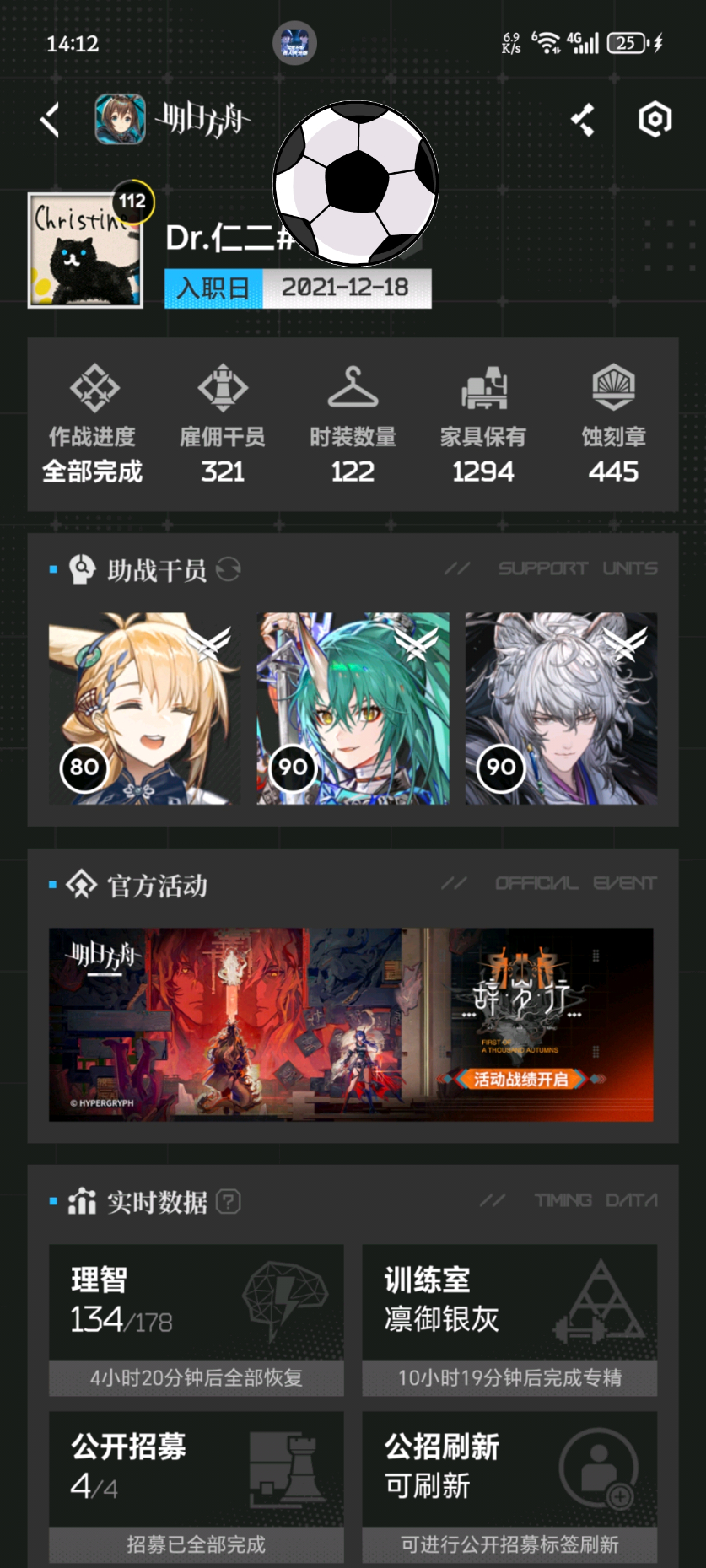The height and width of the screenshot is (1568, 706).
Task: Open the 公招刷新 refresh card
Action: coord(509,1487)
